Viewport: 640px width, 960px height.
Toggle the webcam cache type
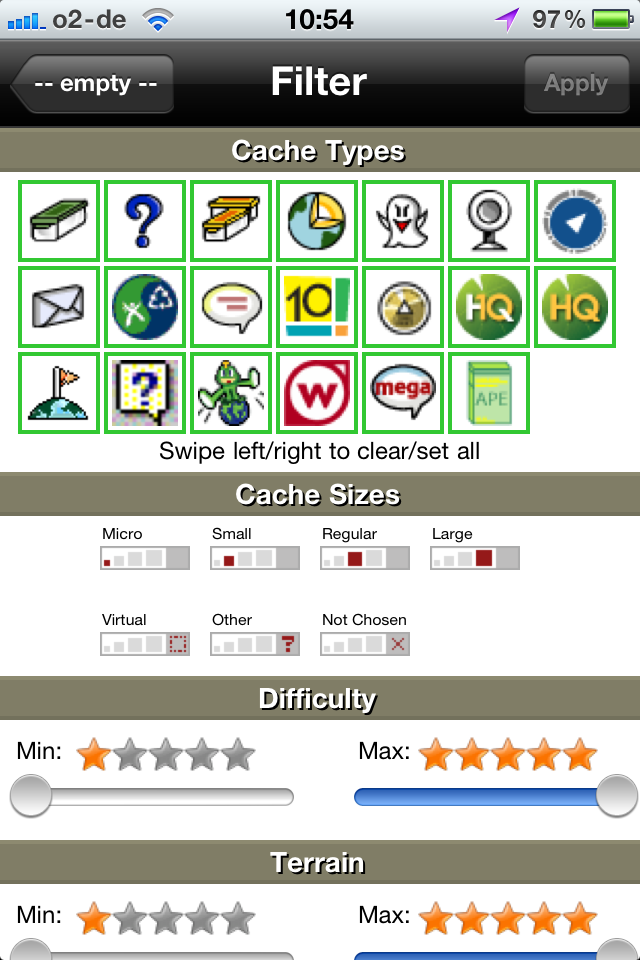tap(489, 221)
